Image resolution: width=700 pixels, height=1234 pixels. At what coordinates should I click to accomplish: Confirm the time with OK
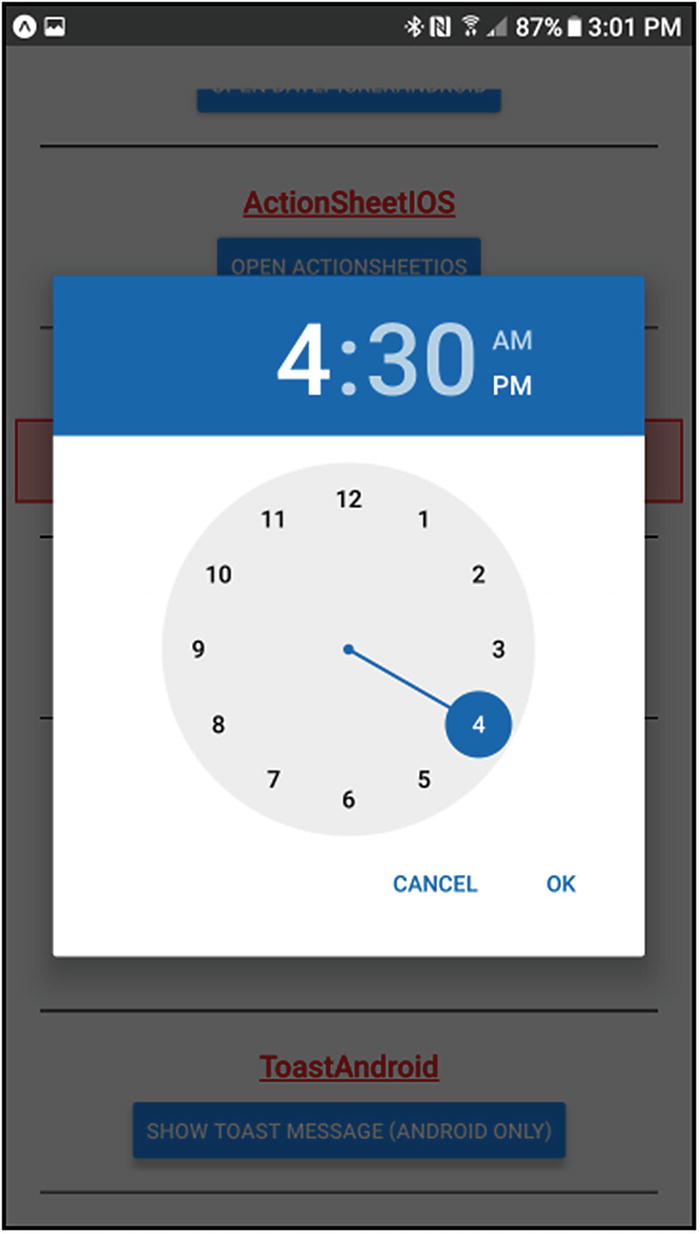(x=561, y=884)
